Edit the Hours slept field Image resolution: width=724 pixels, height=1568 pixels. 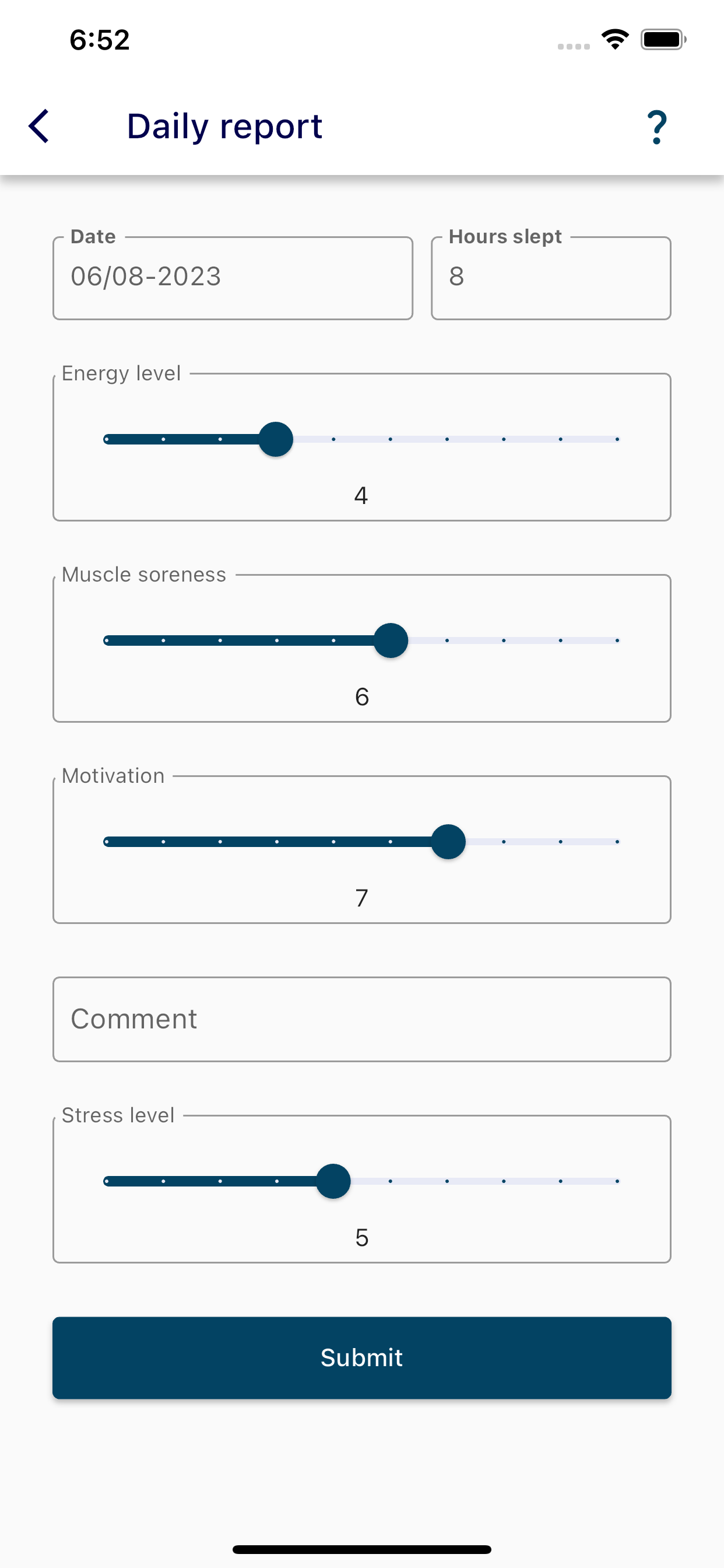551,278
